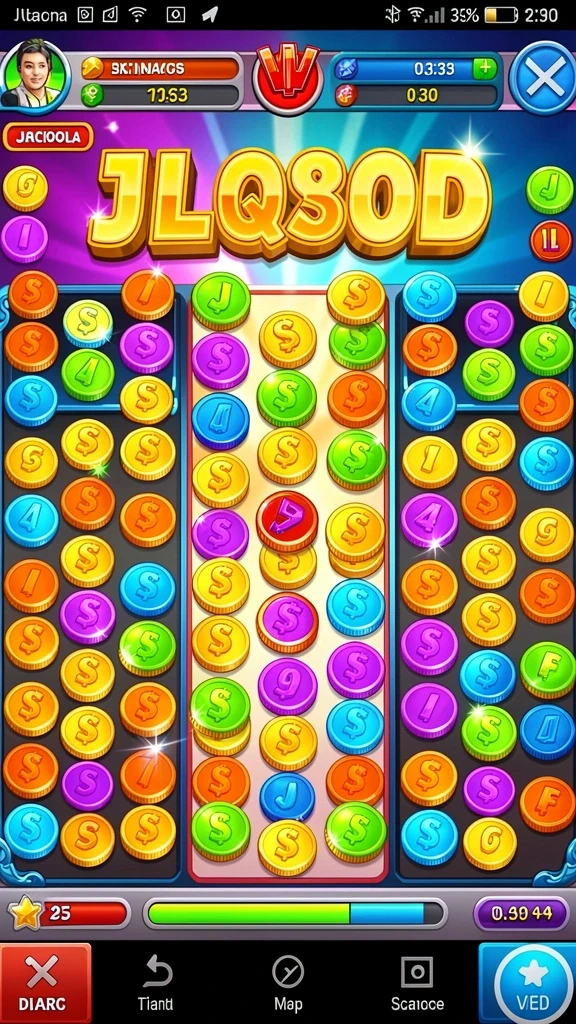Open the player avatar profile
This screenshot has height=1024, width=576.
click(x=35, y=72)
